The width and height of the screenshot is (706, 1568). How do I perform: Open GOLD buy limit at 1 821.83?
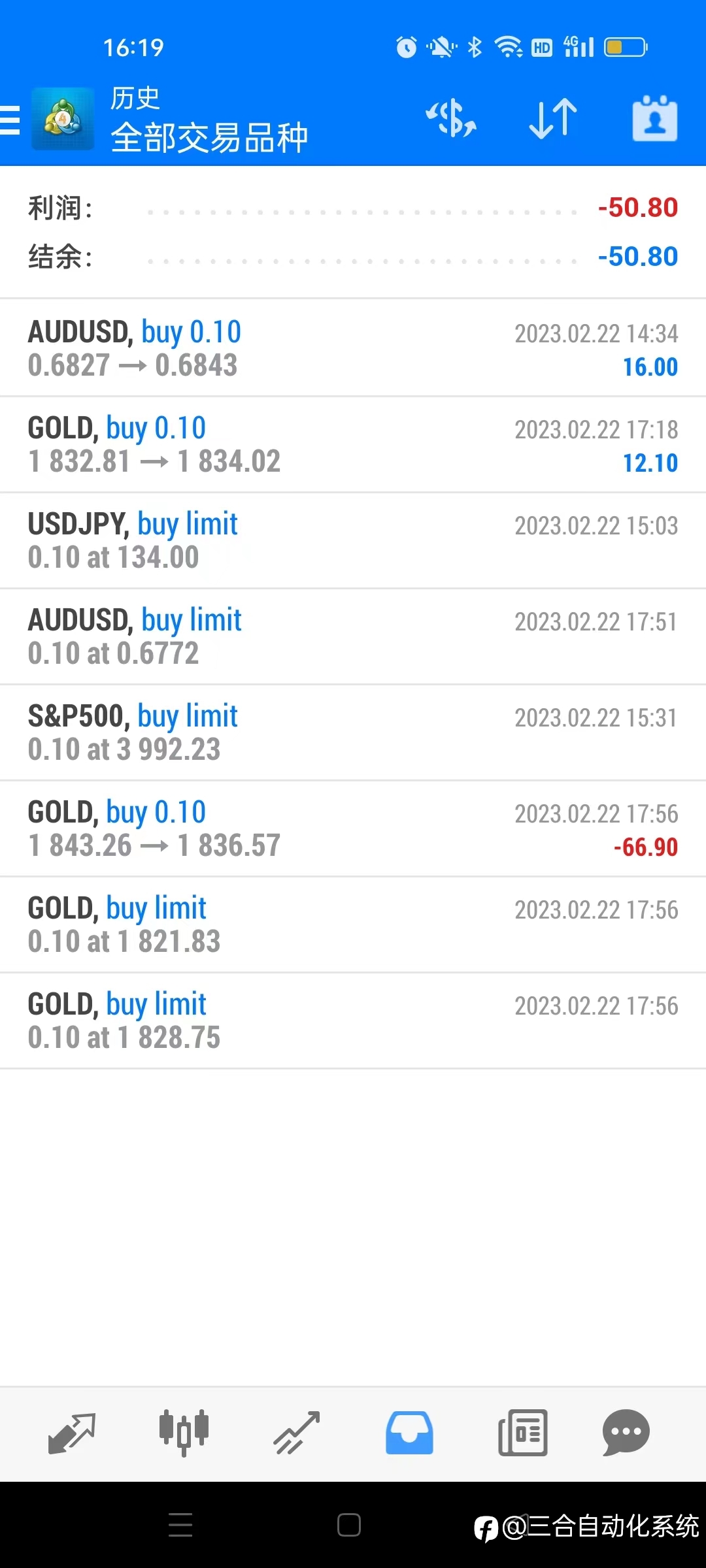[x=353, y=924]
